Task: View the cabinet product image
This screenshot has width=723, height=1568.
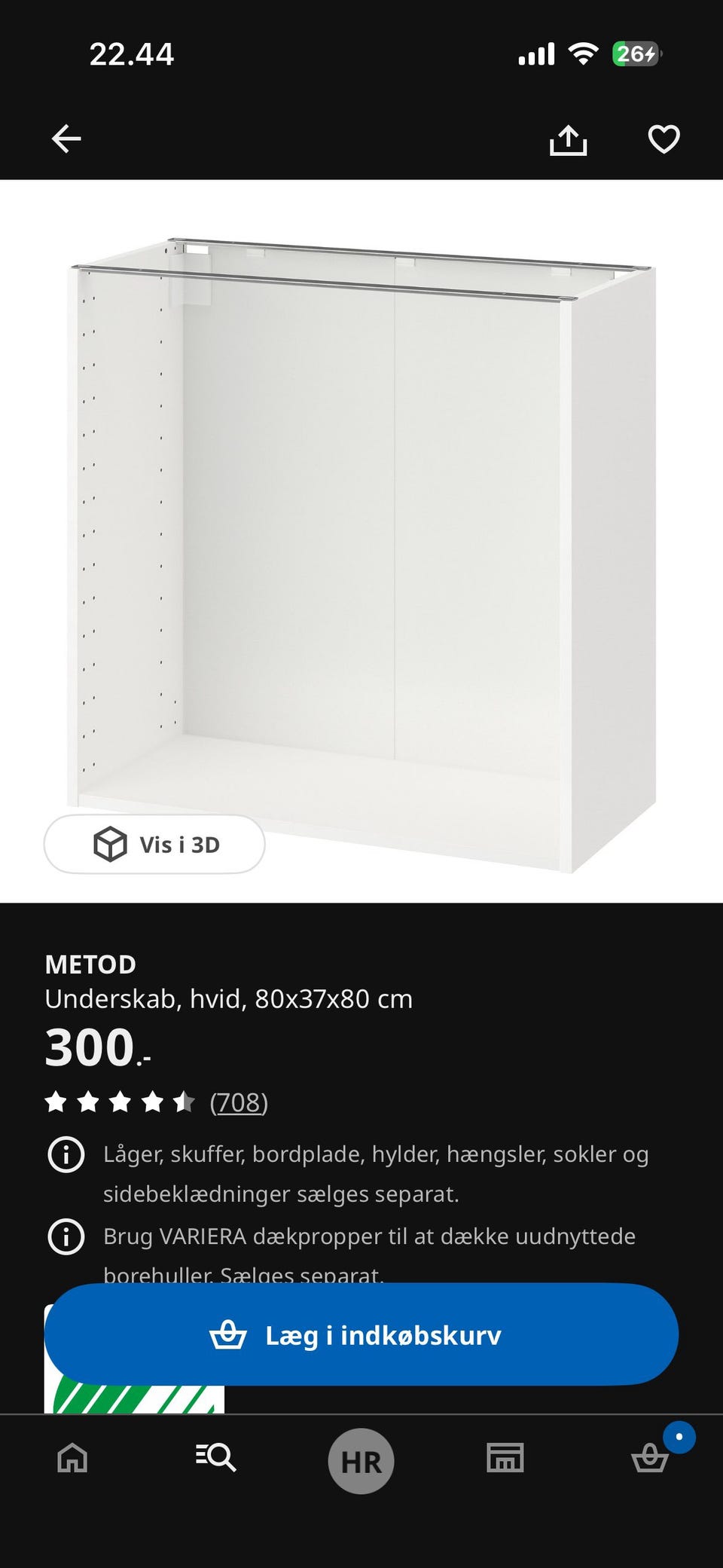Action: tap(361, 554)
